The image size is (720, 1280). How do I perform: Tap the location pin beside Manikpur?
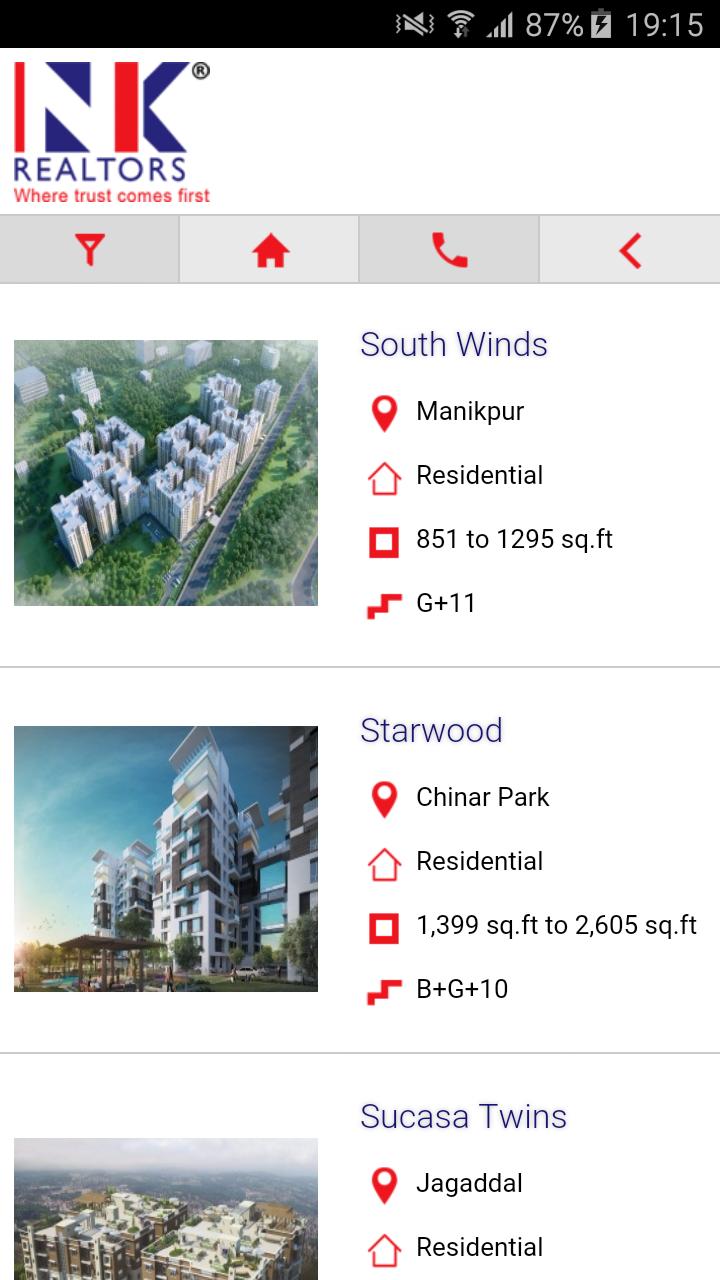pos(384,410)
